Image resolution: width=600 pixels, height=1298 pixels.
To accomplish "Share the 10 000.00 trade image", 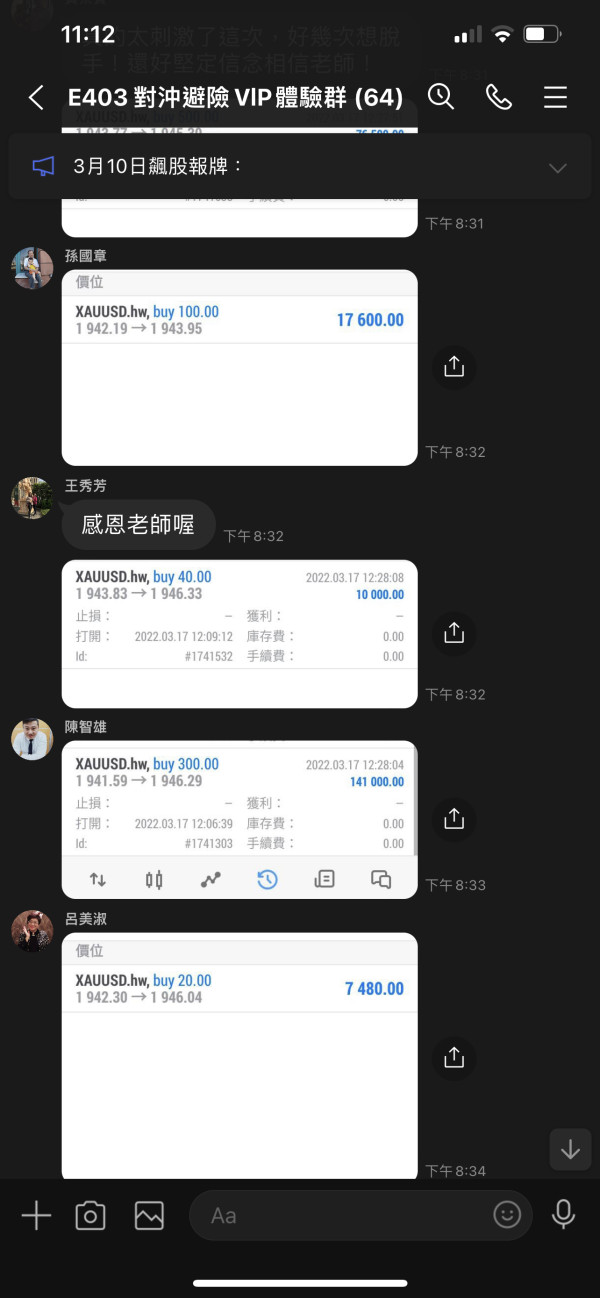I will (454, 633).
